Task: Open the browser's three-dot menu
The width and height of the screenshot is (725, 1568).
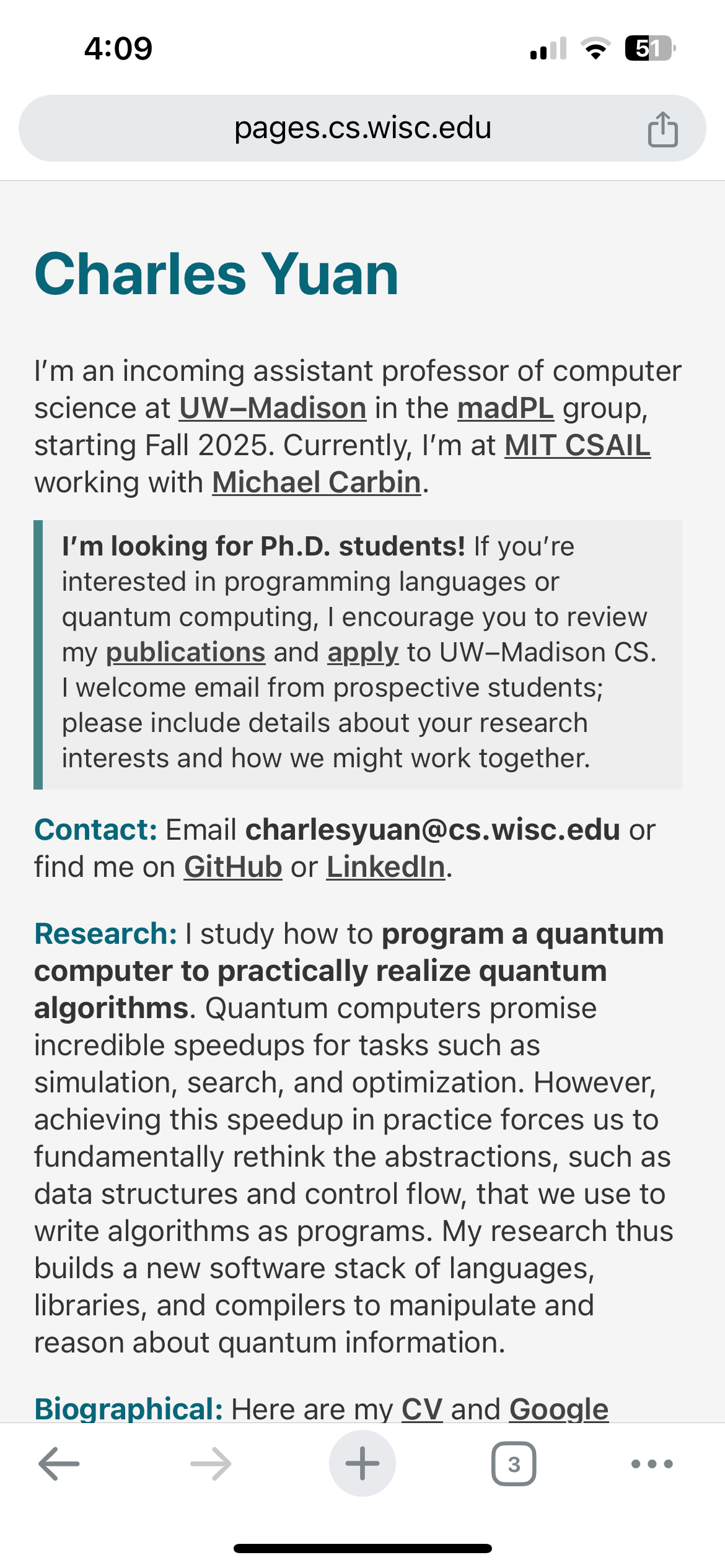Action: 652,1464
